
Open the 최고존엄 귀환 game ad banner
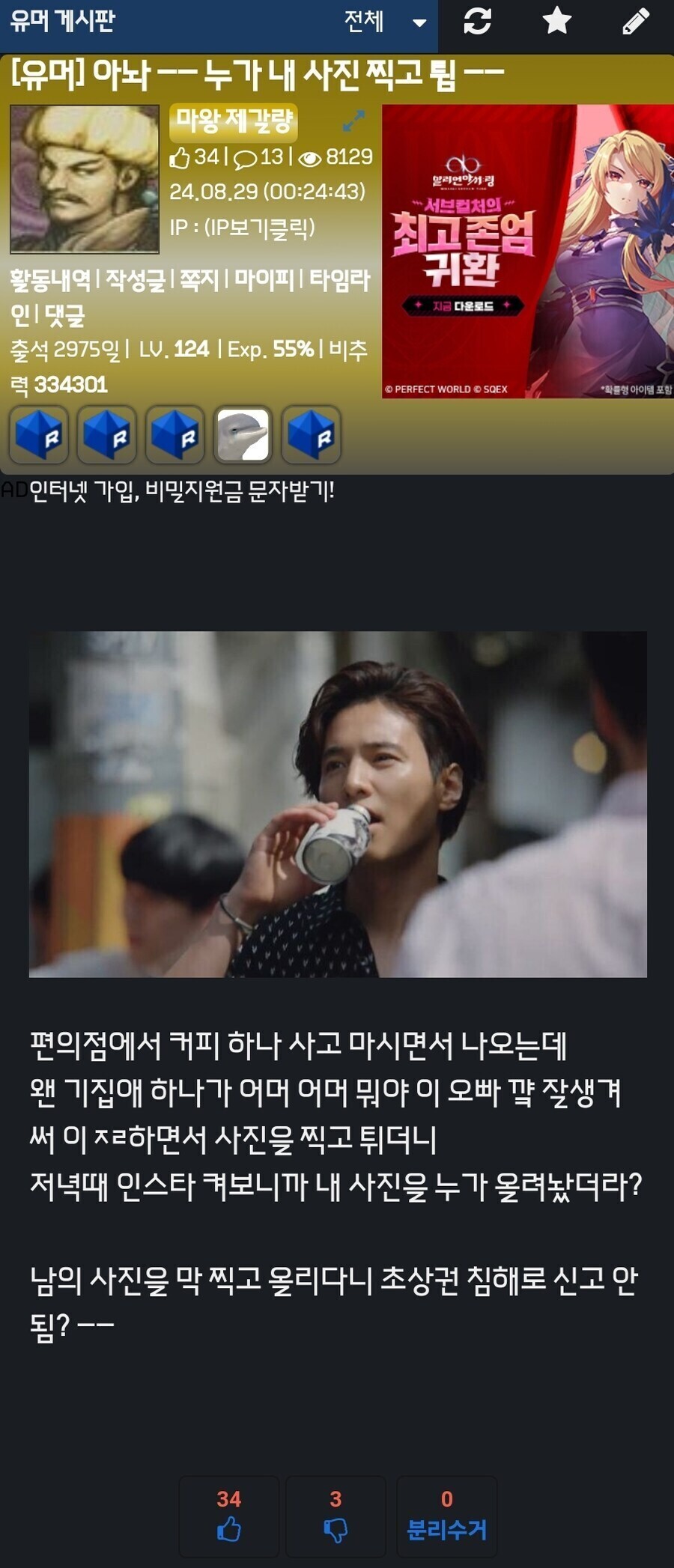527,251
